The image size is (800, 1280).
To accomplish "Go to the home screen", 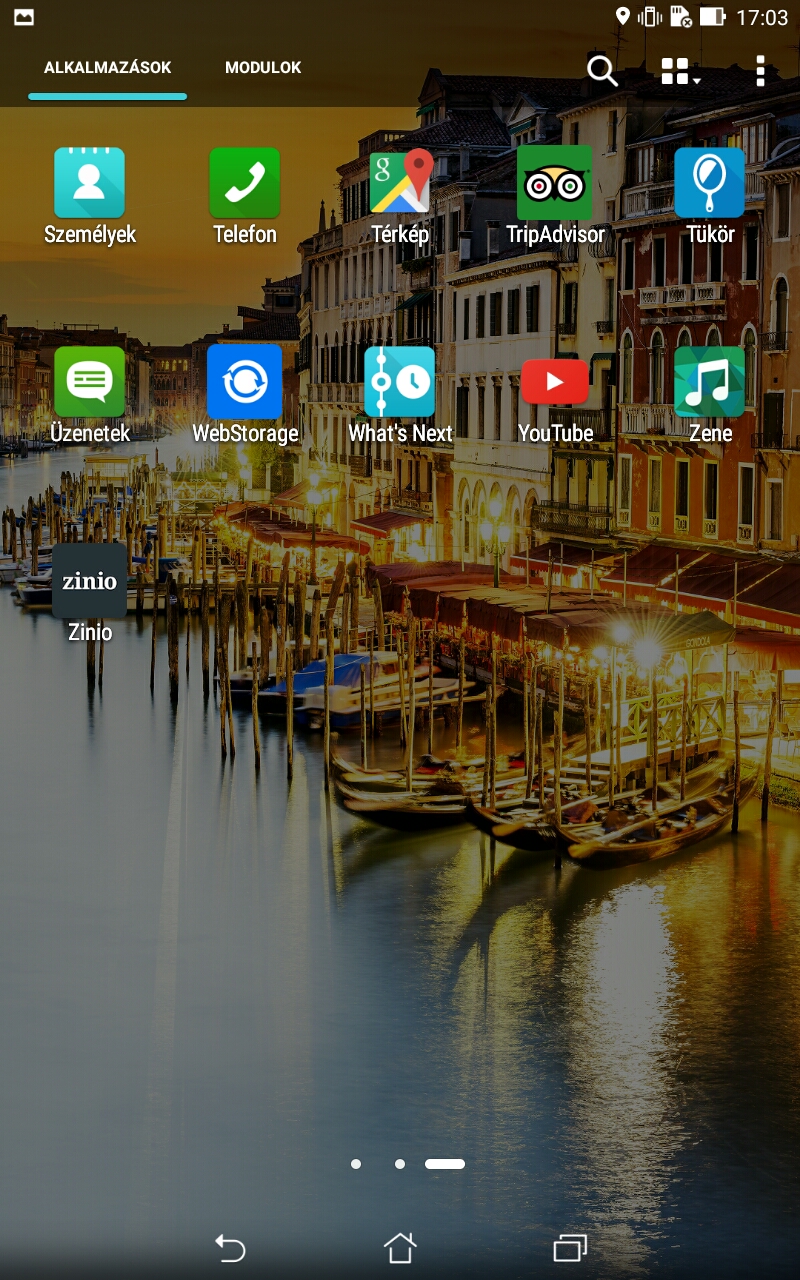I will pyautogui.click(x=400, y=1247).
